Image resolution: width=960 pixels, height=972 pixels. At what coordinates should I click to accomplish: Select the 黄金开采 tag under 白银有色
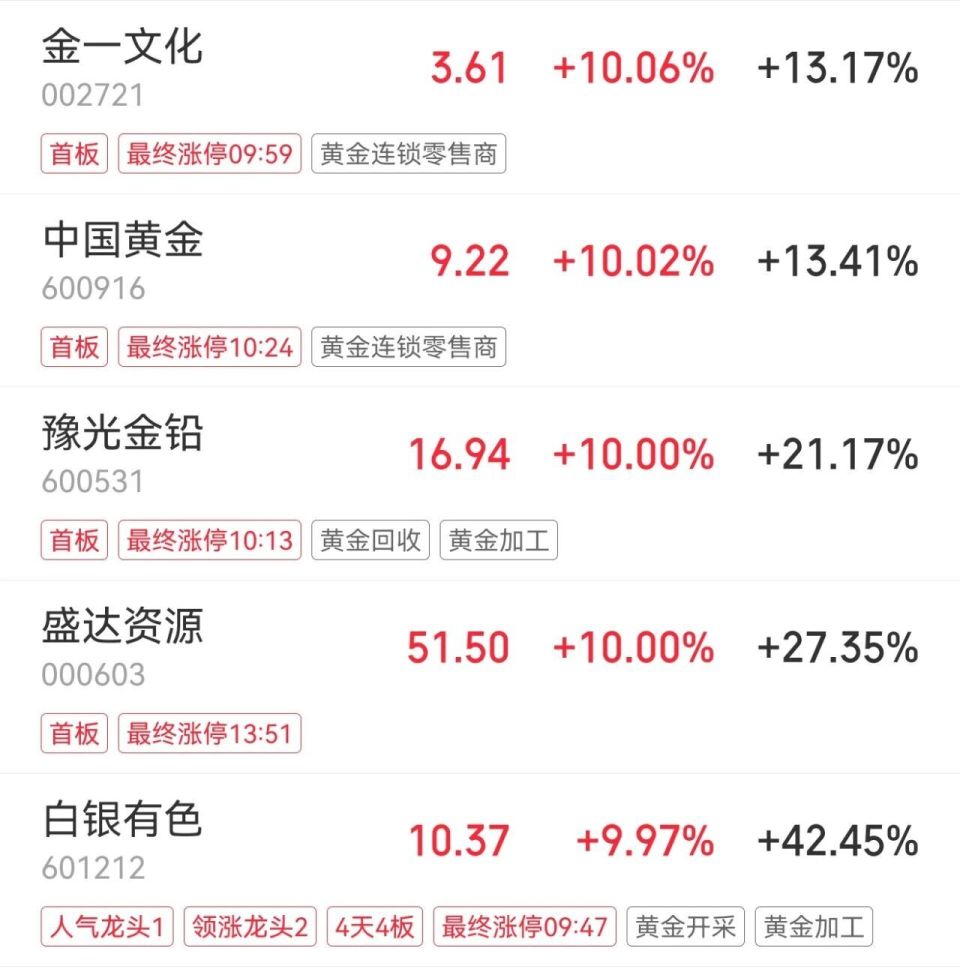684,925
